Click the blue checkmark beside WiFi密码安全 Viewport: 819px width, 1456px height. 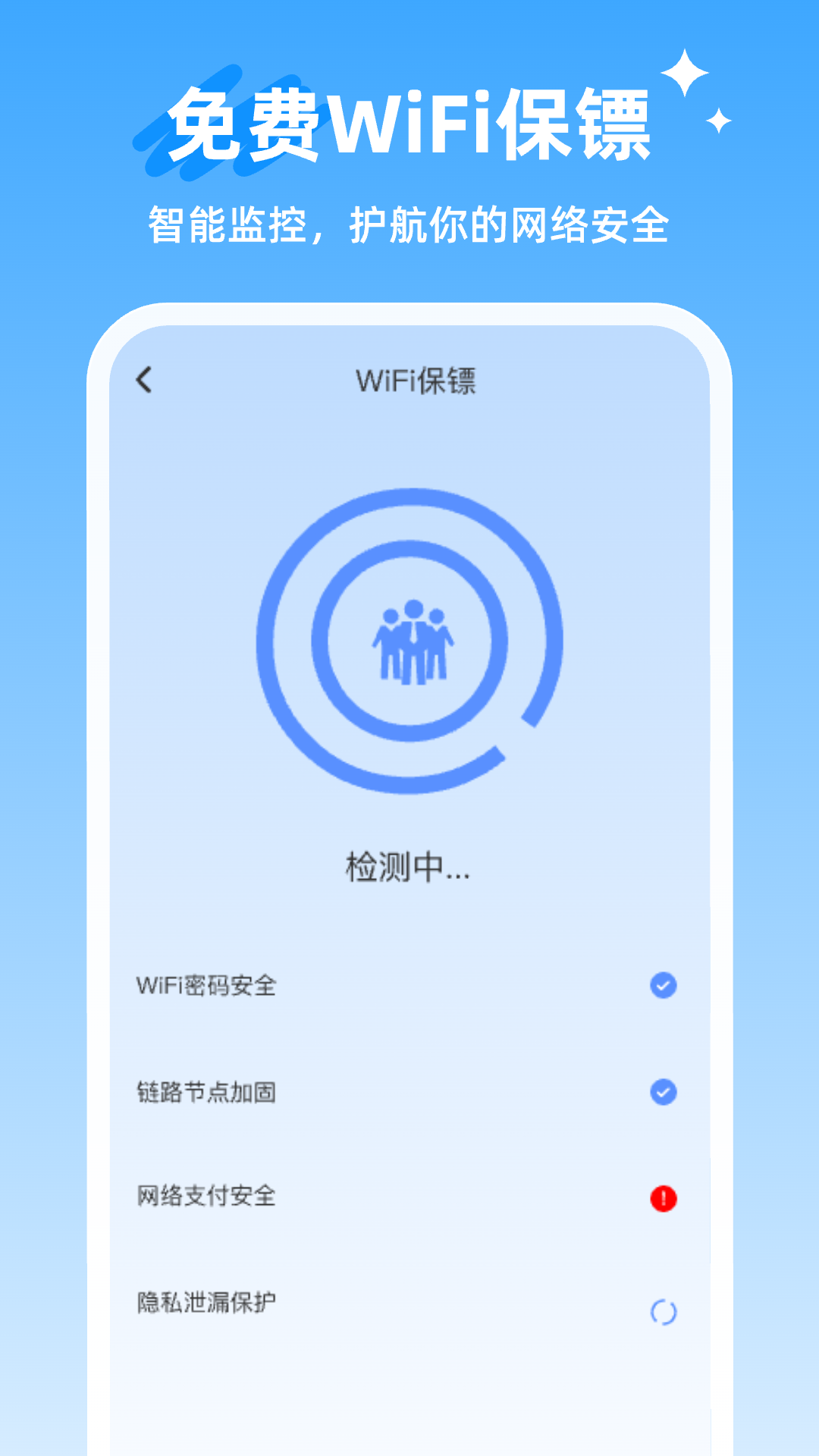point(663,985)
